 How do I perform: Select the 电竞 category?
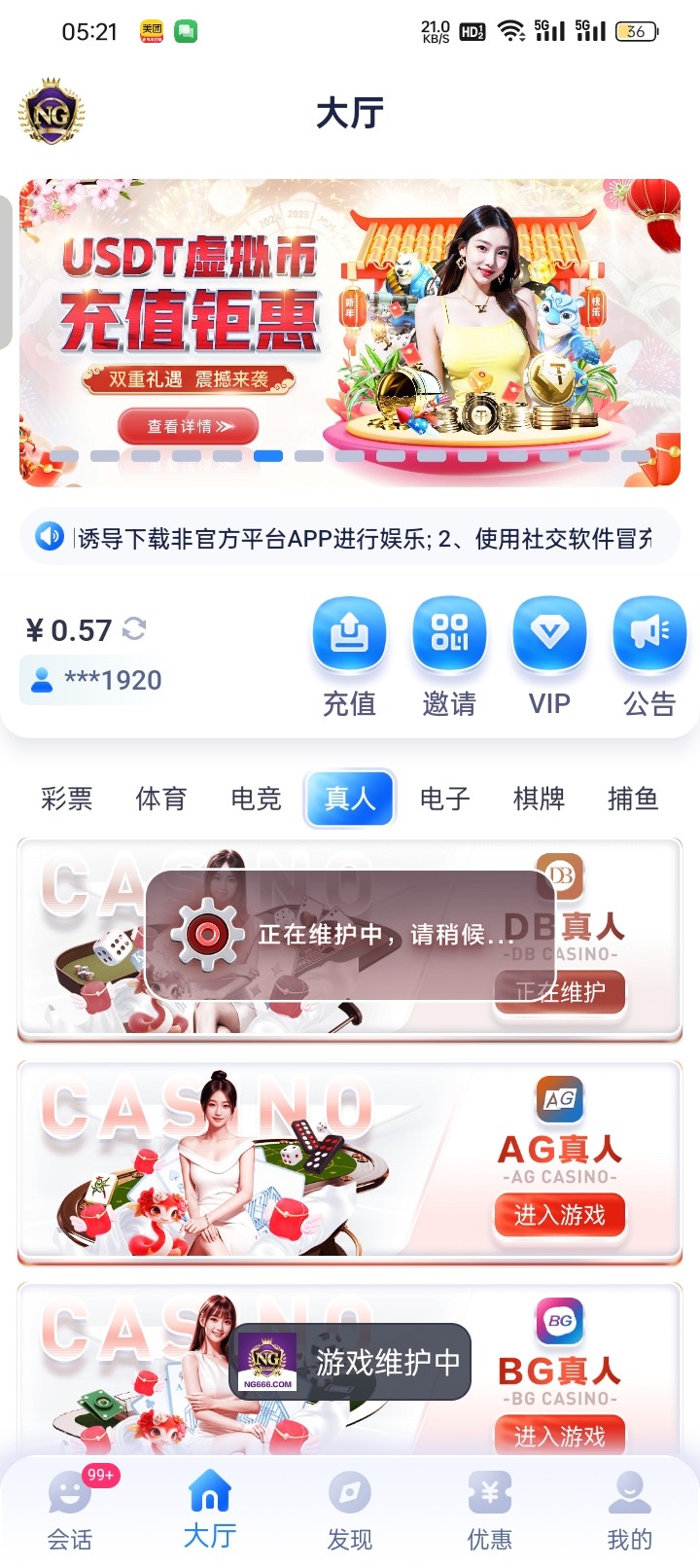[x=256, y=799]
